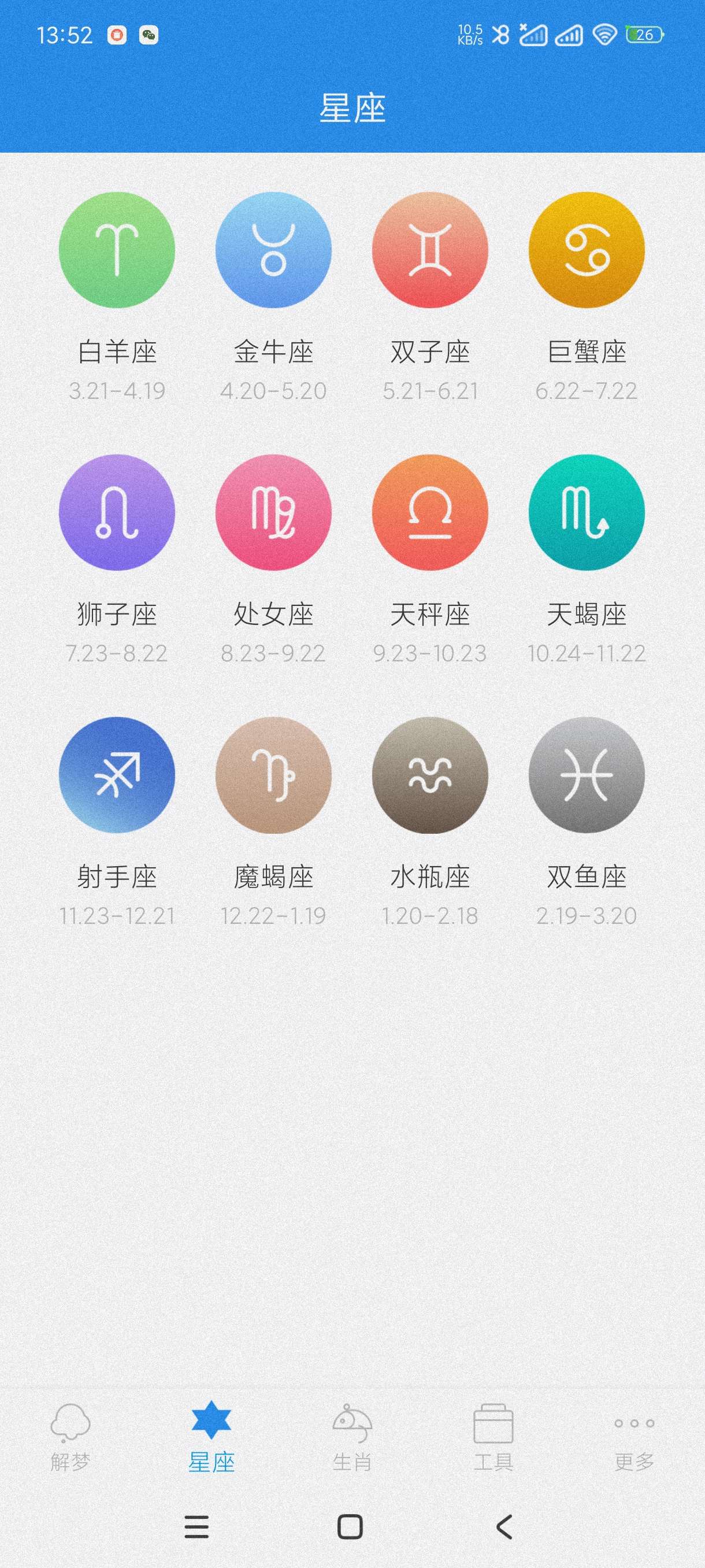The width and height of the screenshot is (705, 1568).
Task: Open the 白羊座 (Aries) sign
Action: click(117, 250)
